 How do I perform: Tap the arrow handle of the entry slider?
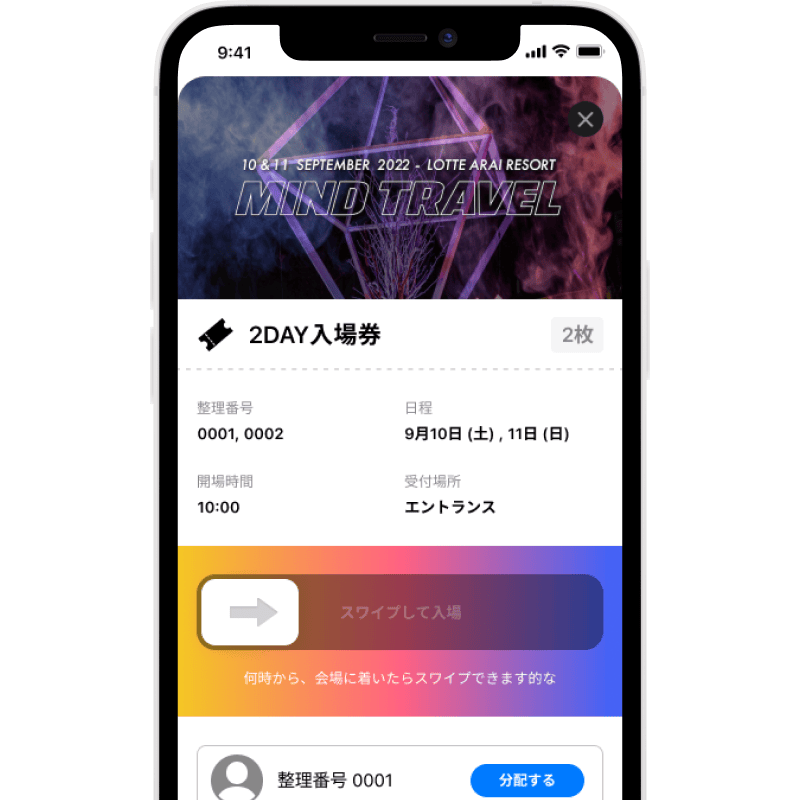(x=250, y=612)
